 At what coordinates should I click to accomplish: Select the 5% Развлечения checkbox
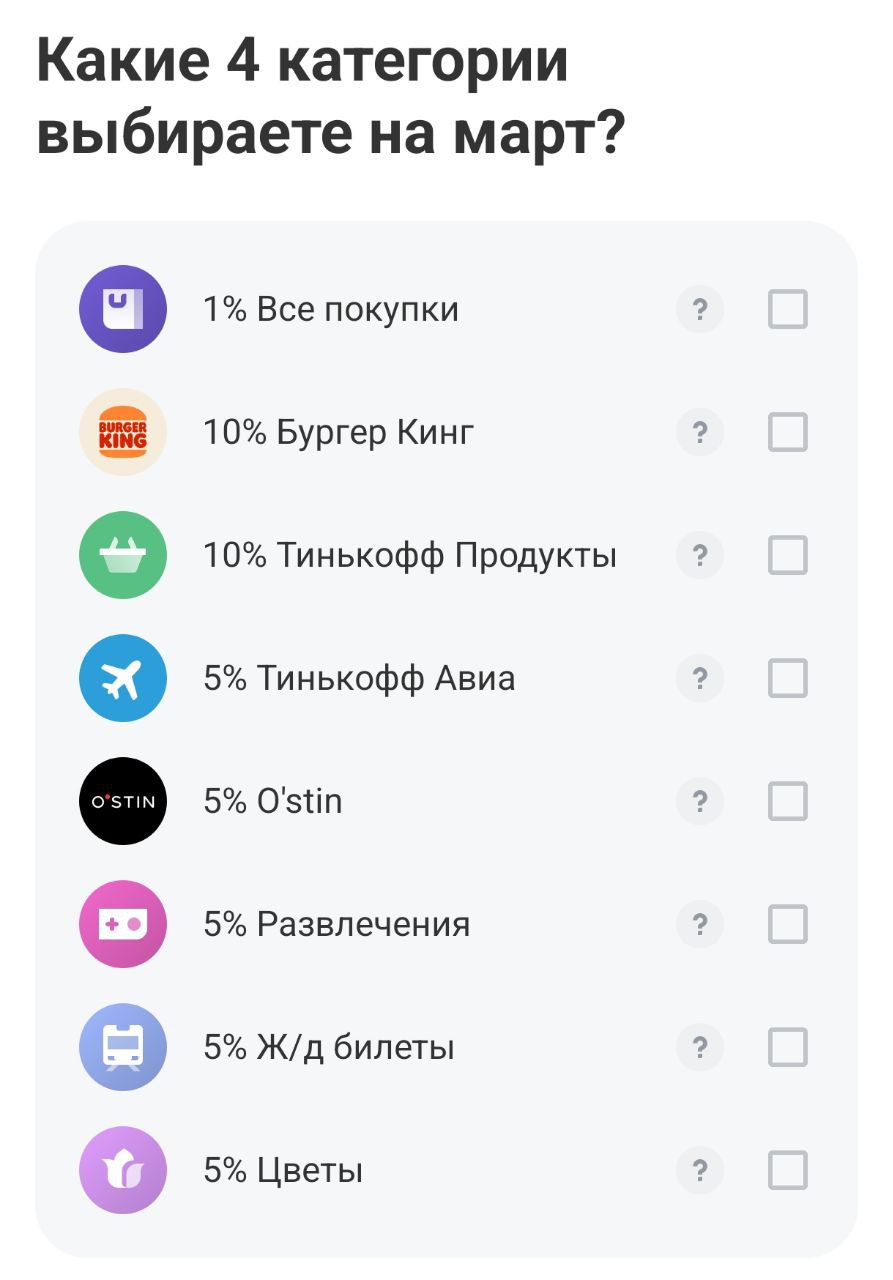pos(787,924)
